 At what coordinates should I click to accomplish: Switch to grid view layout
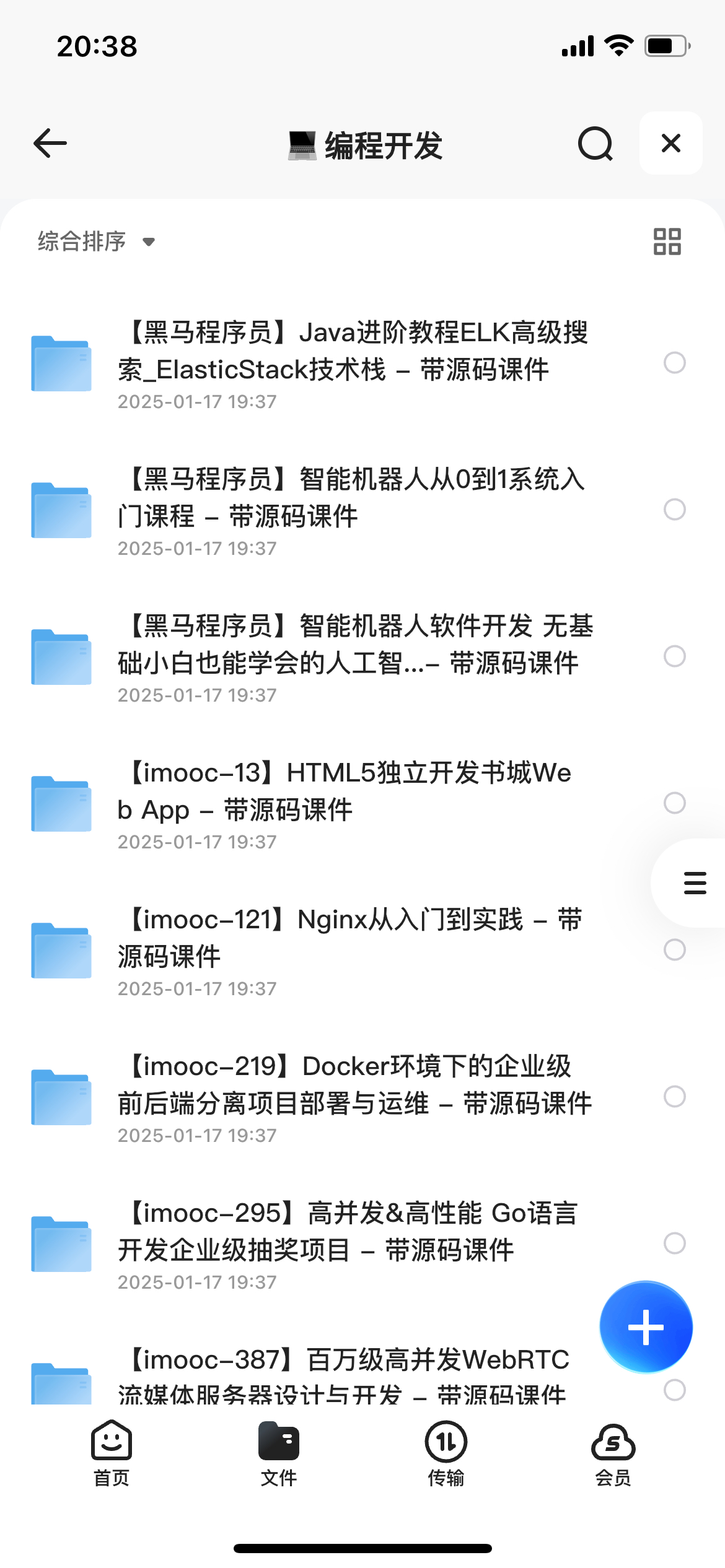[x=667, y=242]
